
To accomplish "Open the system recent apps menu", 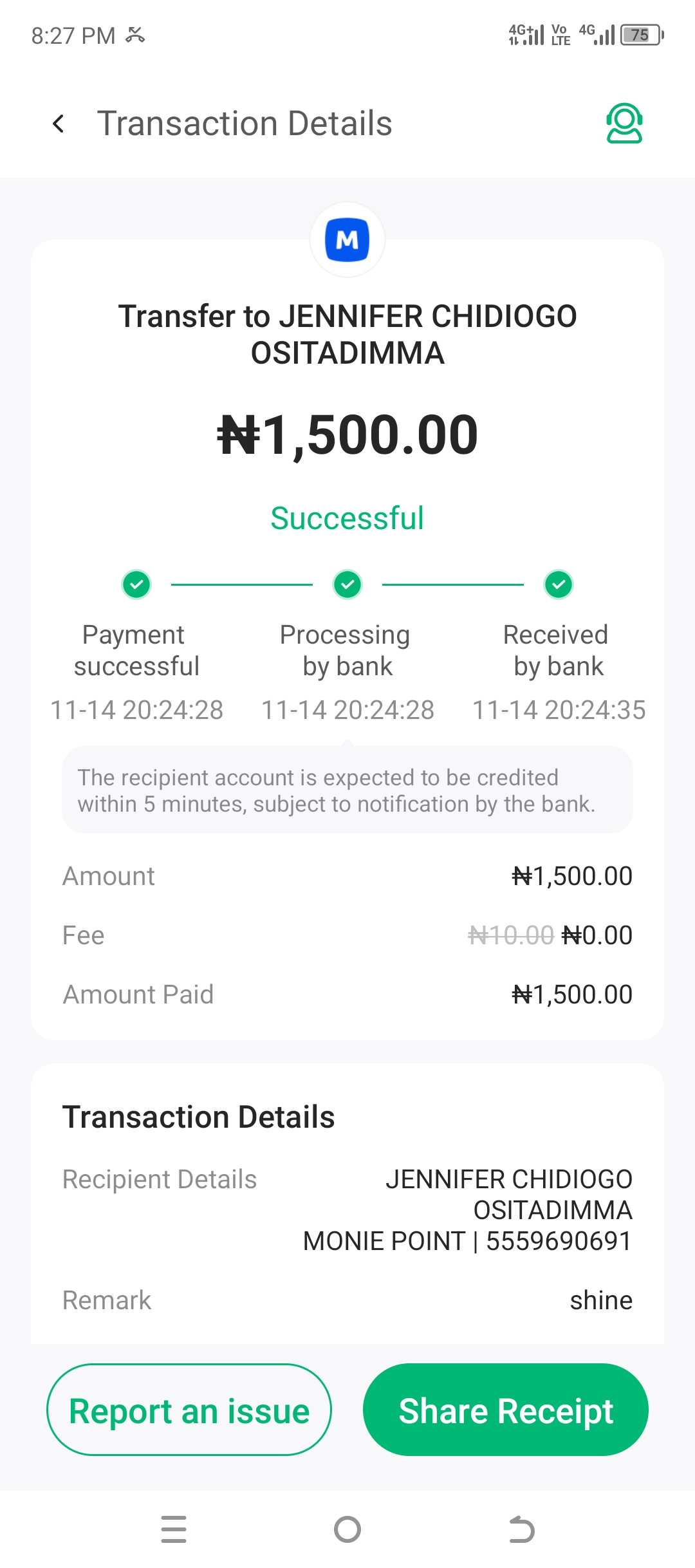I will (x=174, y=1529).
